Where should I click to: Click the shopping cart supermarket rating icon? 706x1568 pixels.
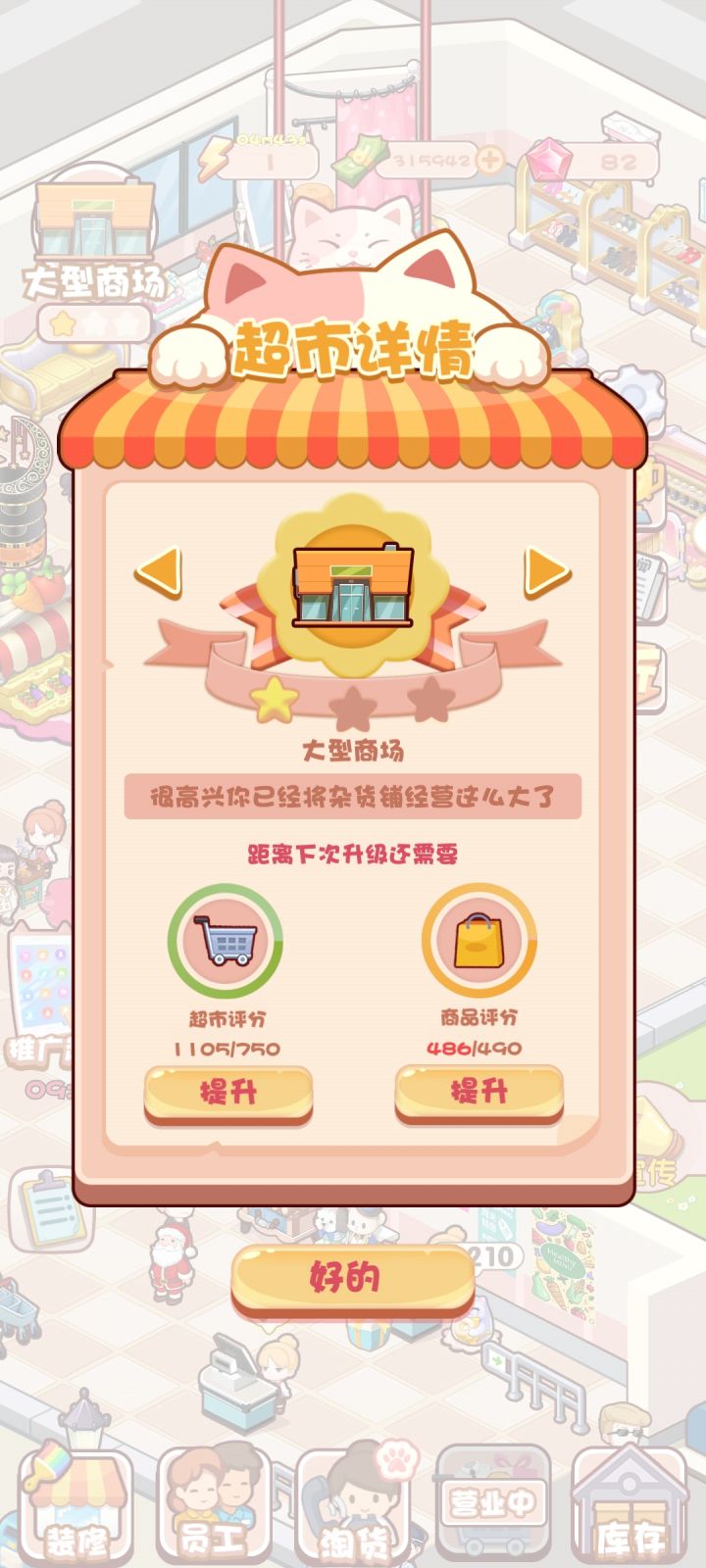[226, 941]
